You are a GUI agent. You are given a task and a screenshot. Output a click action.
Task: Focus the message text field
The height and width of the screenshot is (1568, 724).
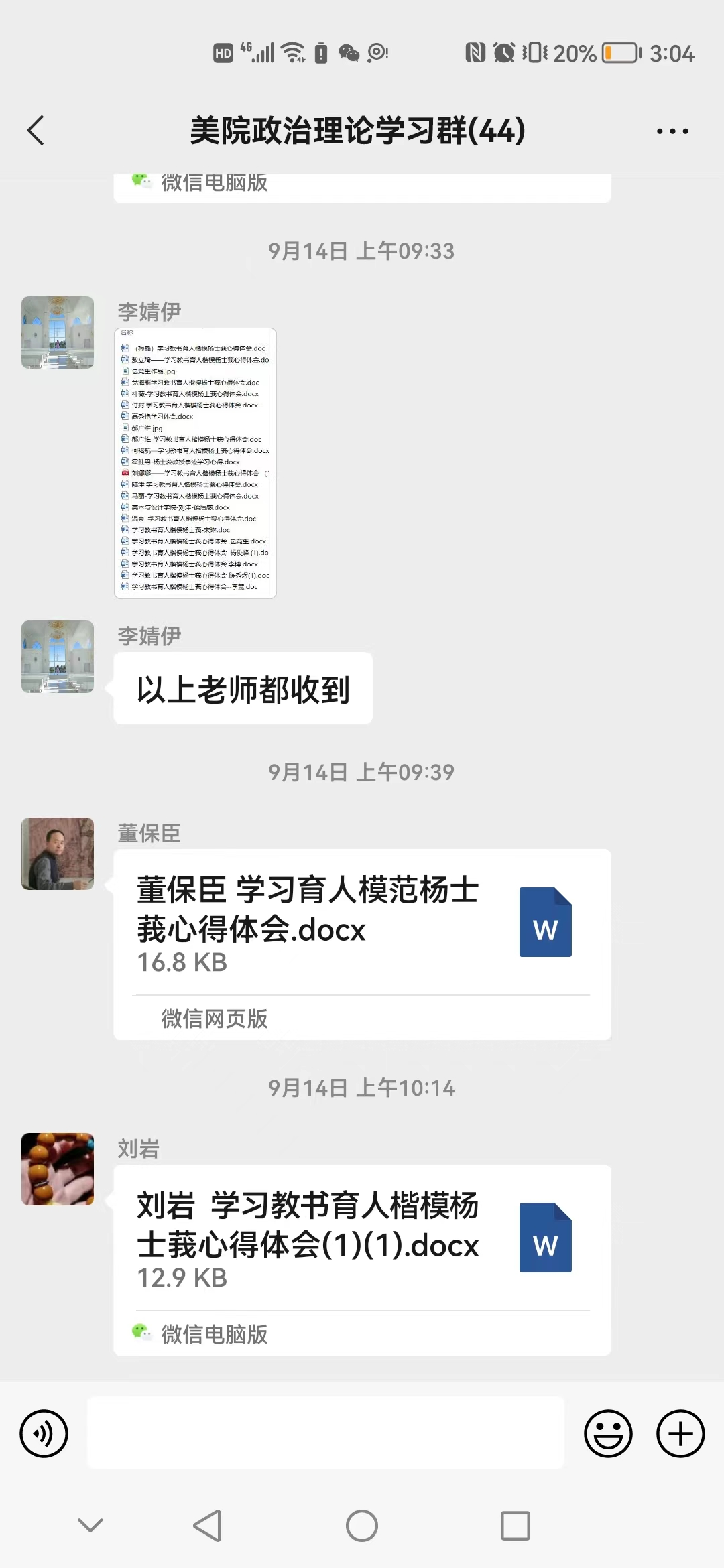click(326, 1433)
